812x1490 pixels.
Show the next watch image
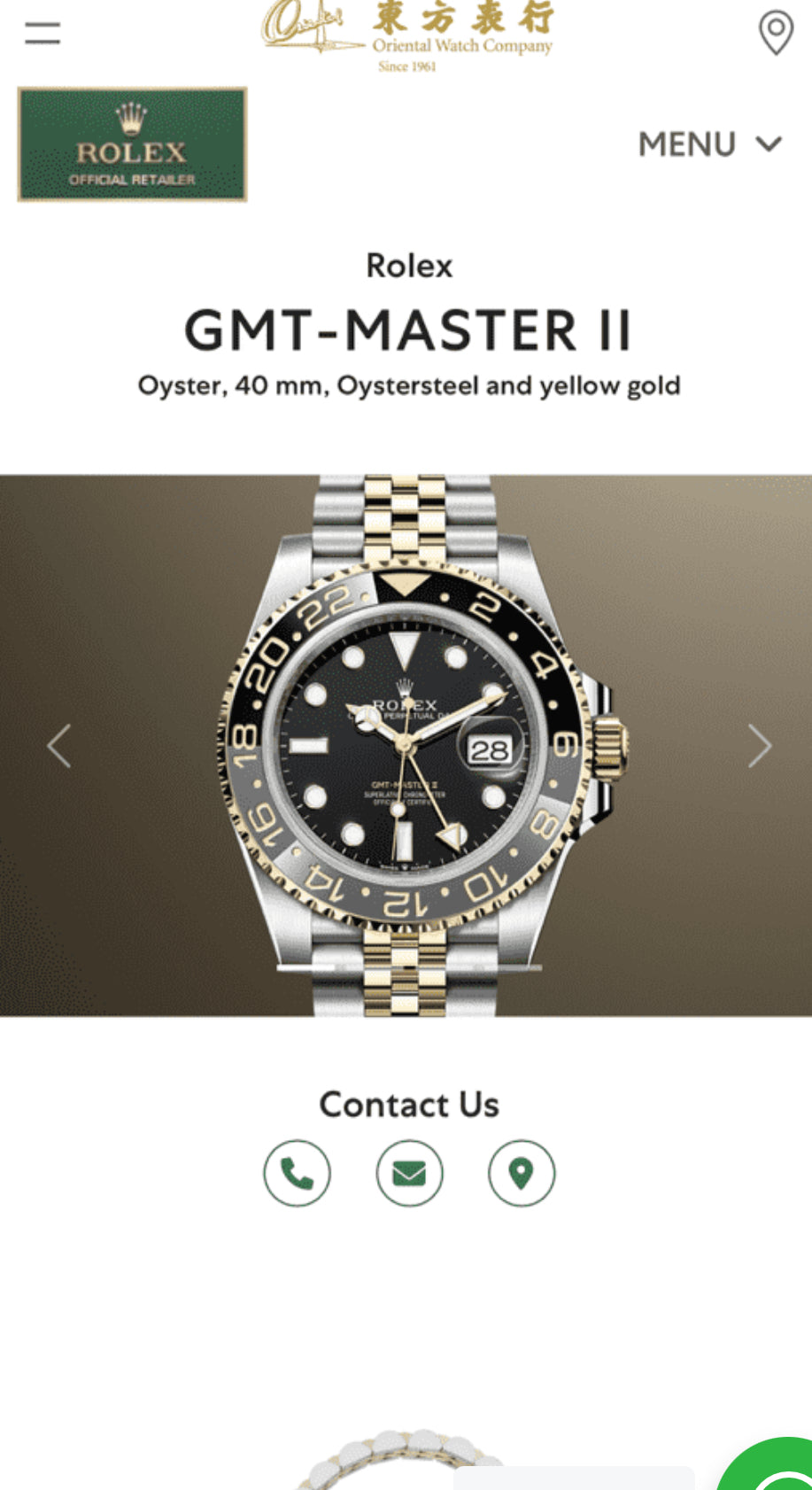(759, 746)
